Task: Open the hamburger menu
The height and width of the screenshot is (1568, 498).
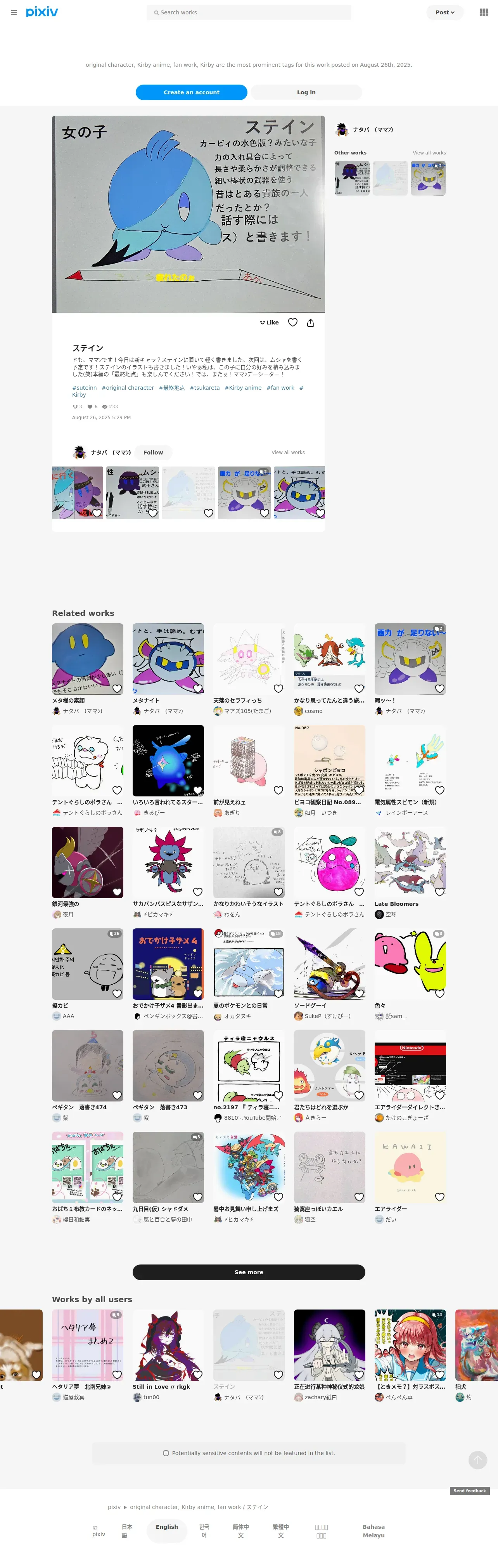Action: (x=14, y=12)
